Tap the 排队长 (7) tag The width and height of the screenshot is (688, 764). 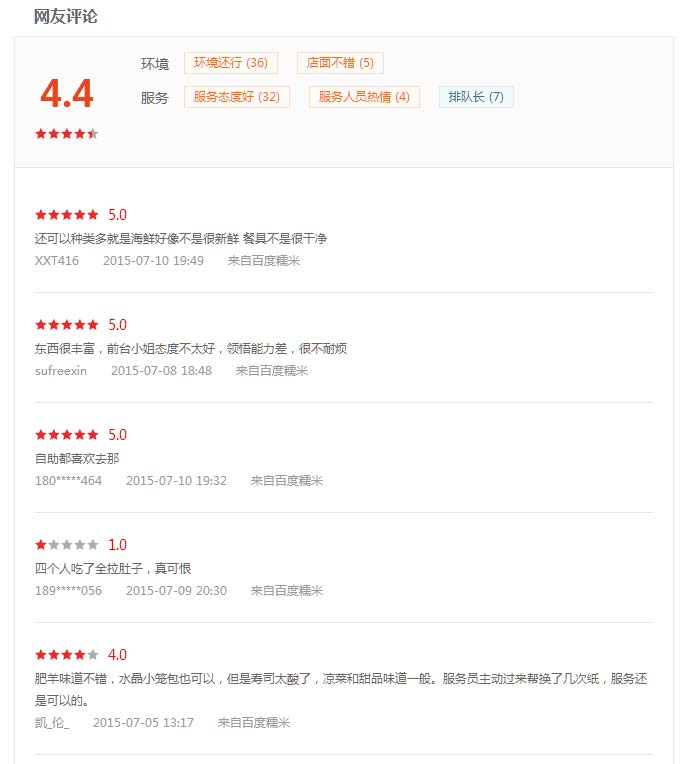tap(476, 97)
